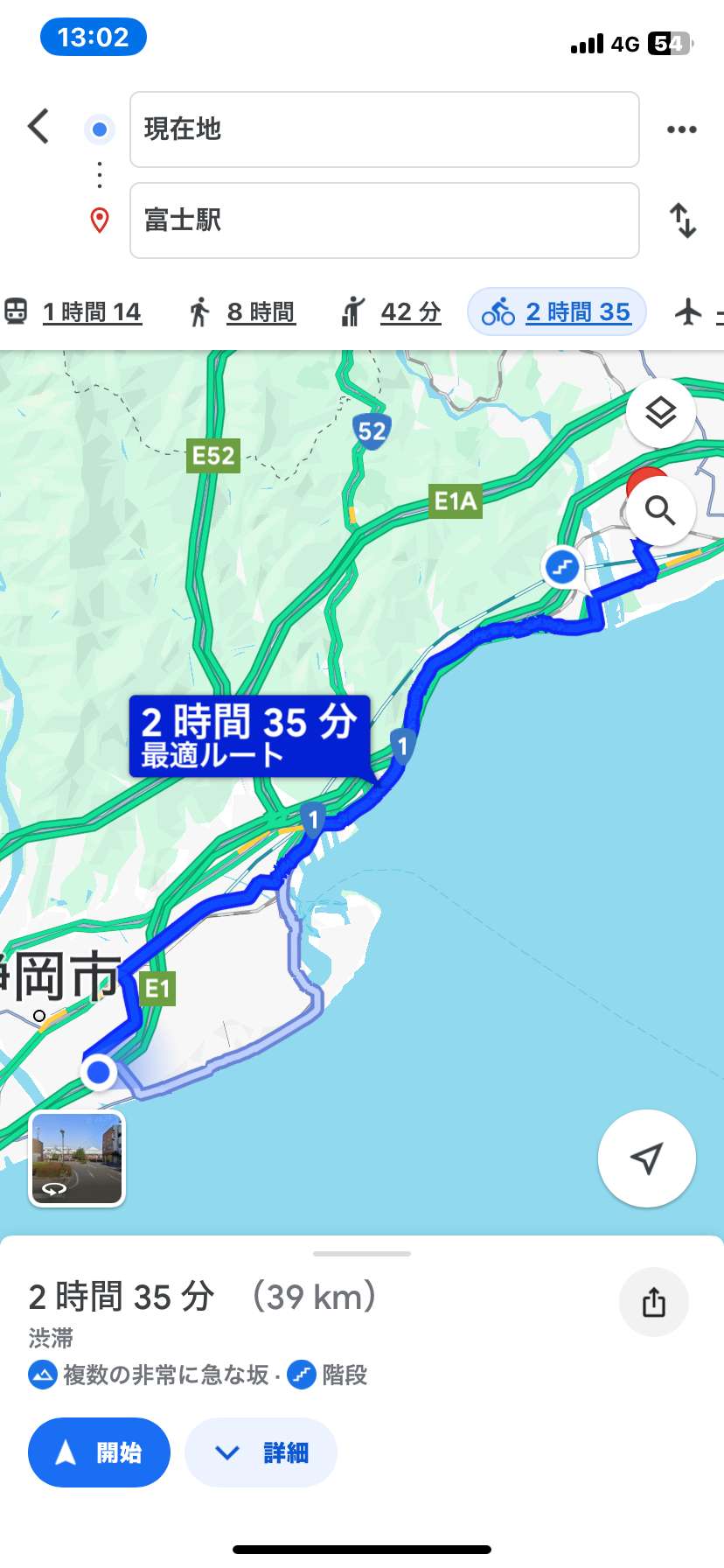Select bicycle mode 2時間35
This screenshot has height=1568, width=724.
[x=556, y=312]
